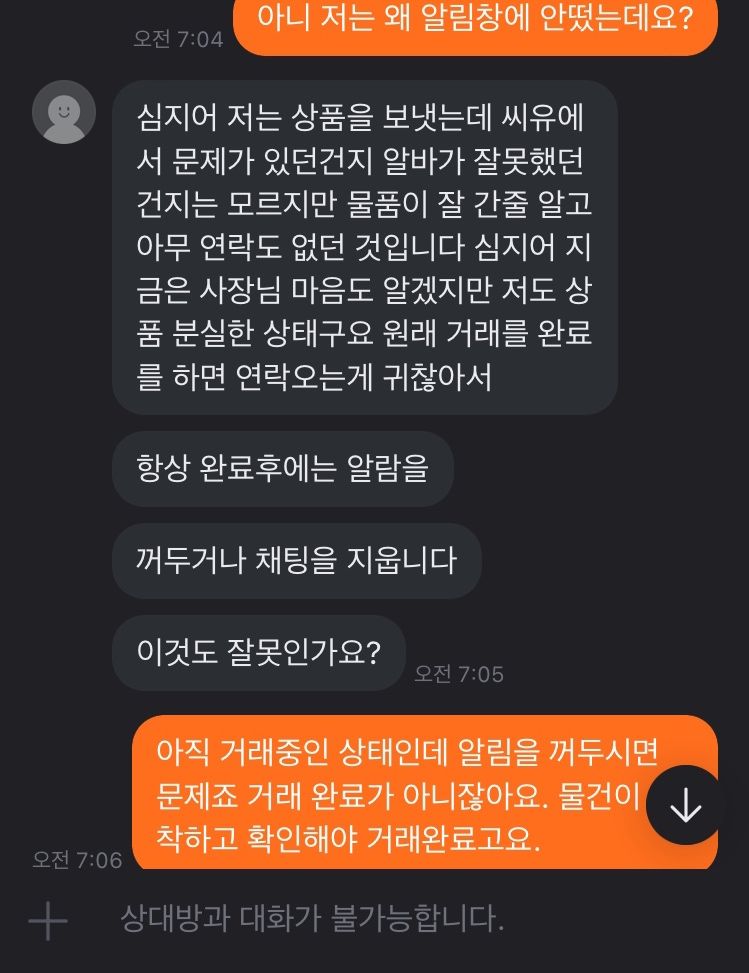Jump to the latest message with down arrow
The image size is (749, 973).
click(x=685, y=806)
